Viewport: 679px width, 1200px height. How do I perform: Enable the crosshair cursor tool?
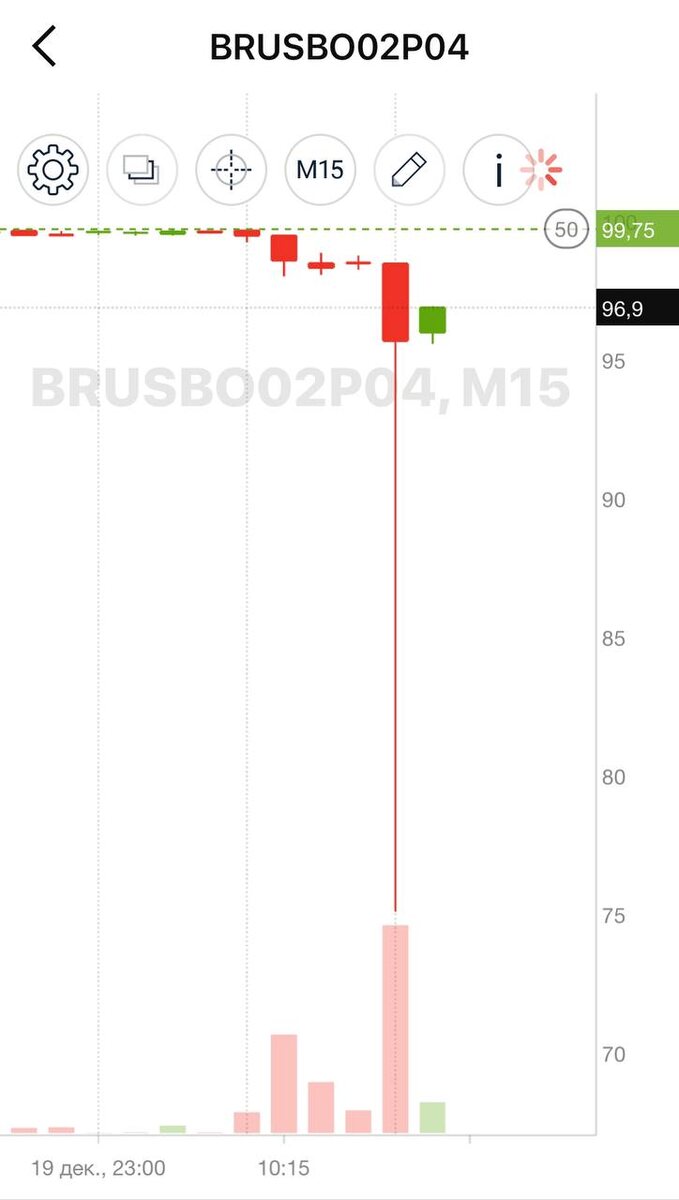(x=231, y=170)
